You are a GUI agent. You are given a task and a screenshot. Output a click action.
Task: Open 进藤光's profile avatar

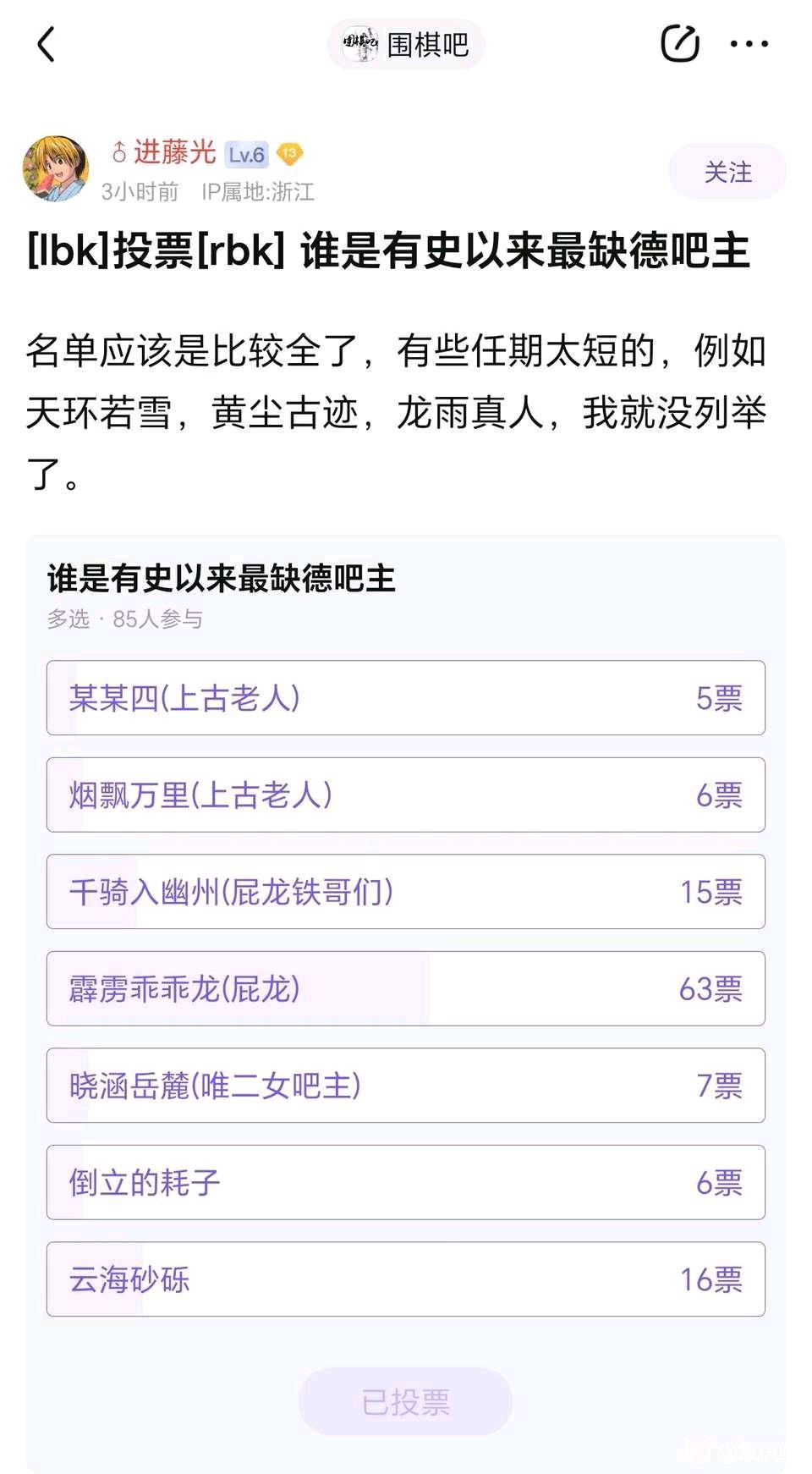[x=56, y=169]
